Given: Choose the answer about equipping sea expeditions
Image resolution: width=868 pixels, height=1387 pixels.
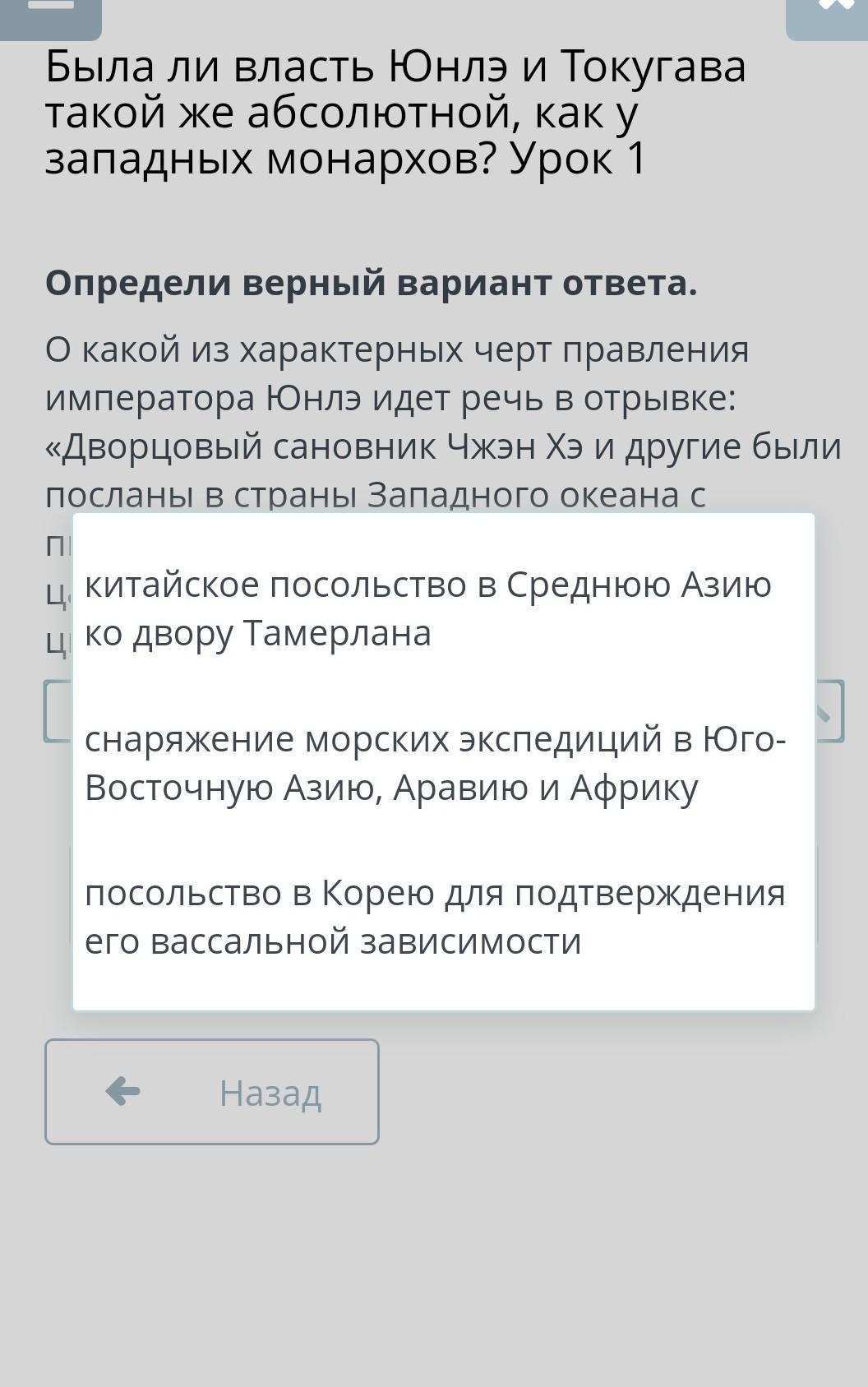Looking at the screenshot, I should coord(444,763).
